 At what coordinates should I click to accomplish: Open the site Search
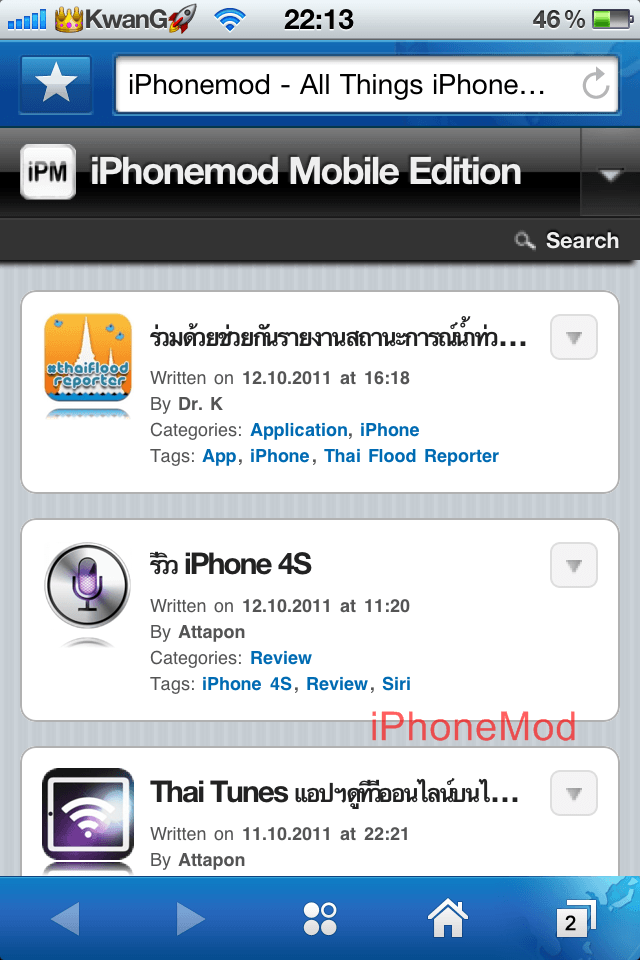[568, 240]
